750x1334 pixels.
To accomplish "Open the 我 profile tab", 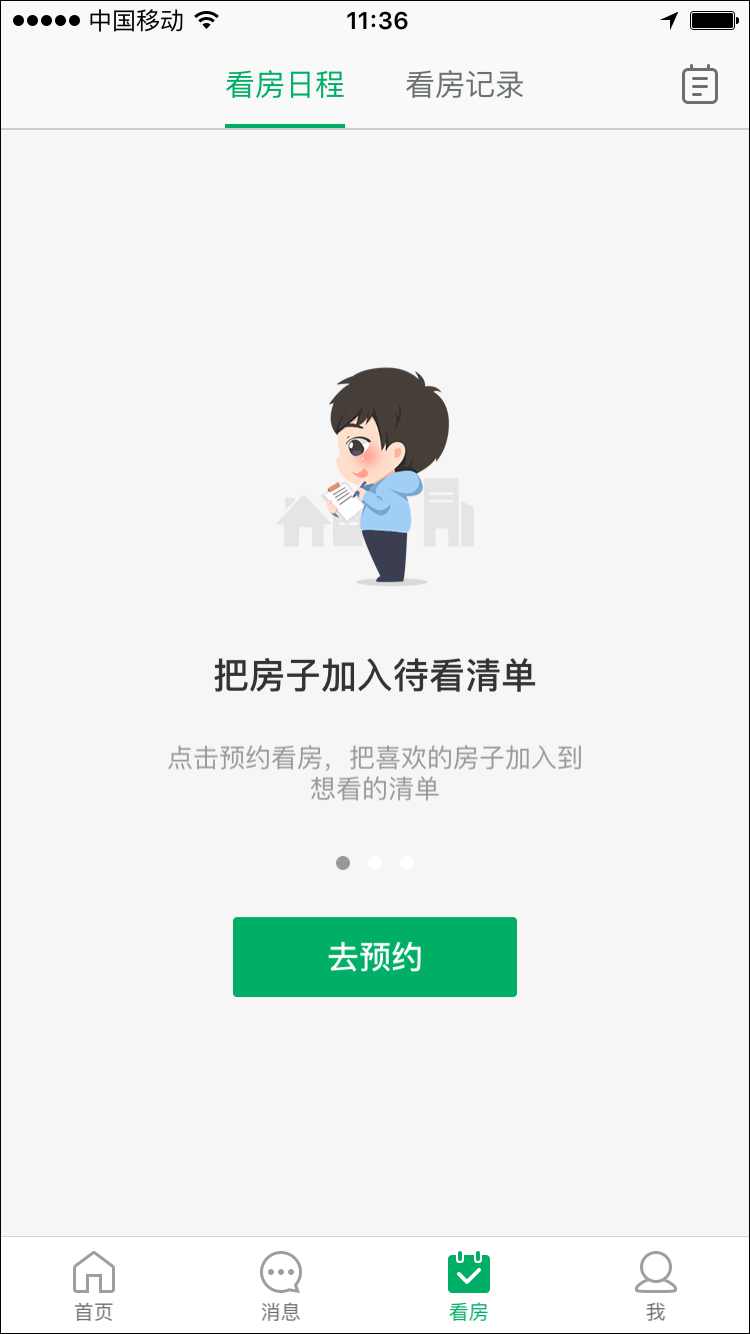I will pyautogui.click(x=655, y=1285).
